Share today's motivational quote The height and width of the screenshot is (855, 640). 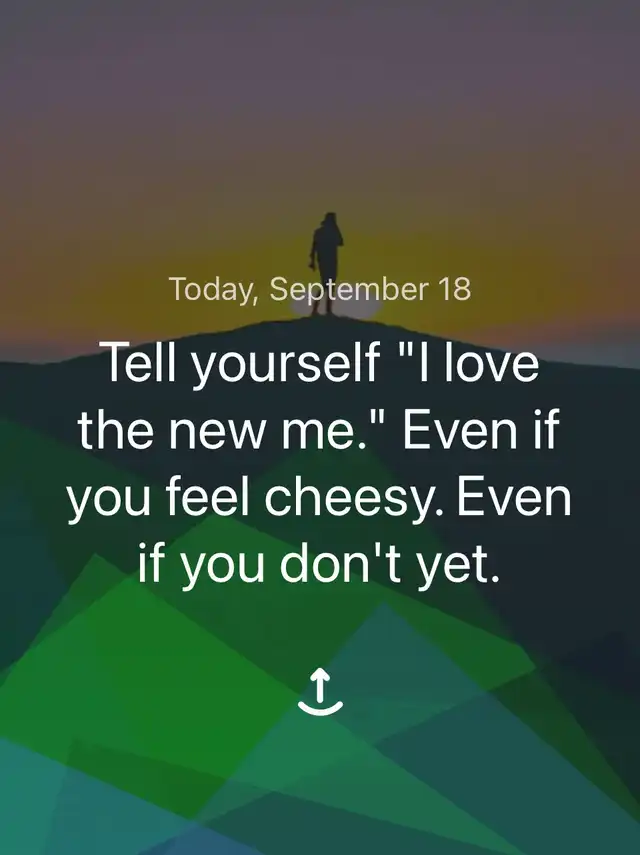pos(320,692)
